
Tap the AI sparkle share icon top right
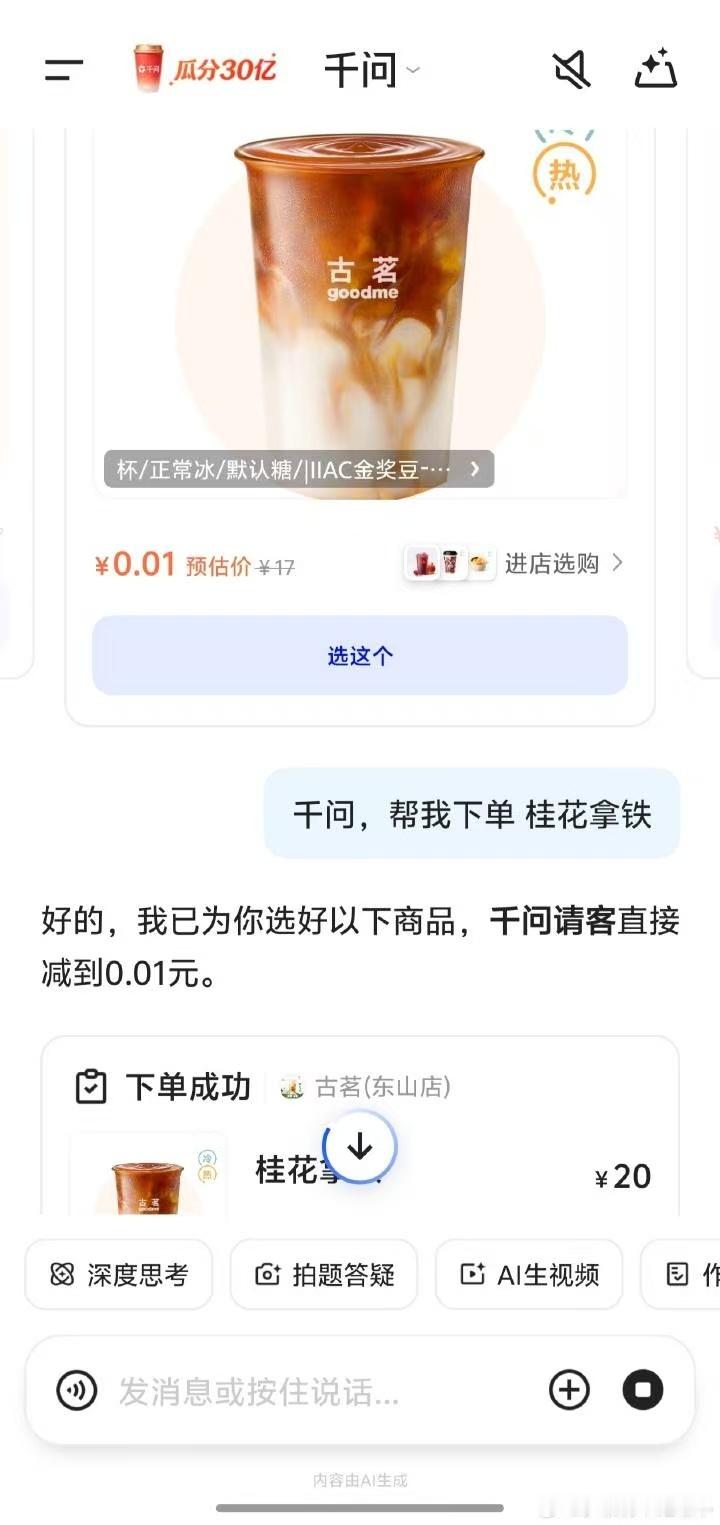[655, 70]
